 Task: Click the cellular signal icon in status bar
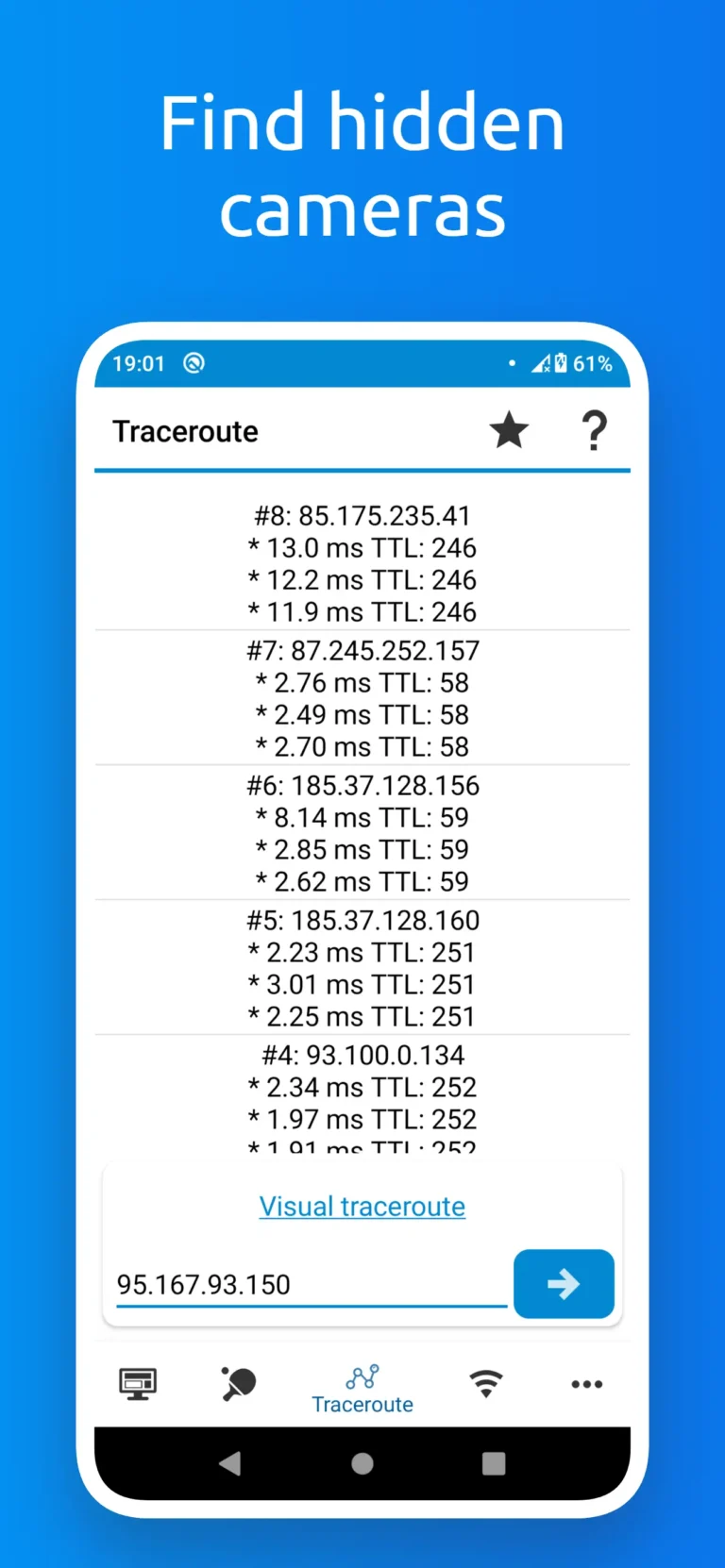(x=540, y=363)
